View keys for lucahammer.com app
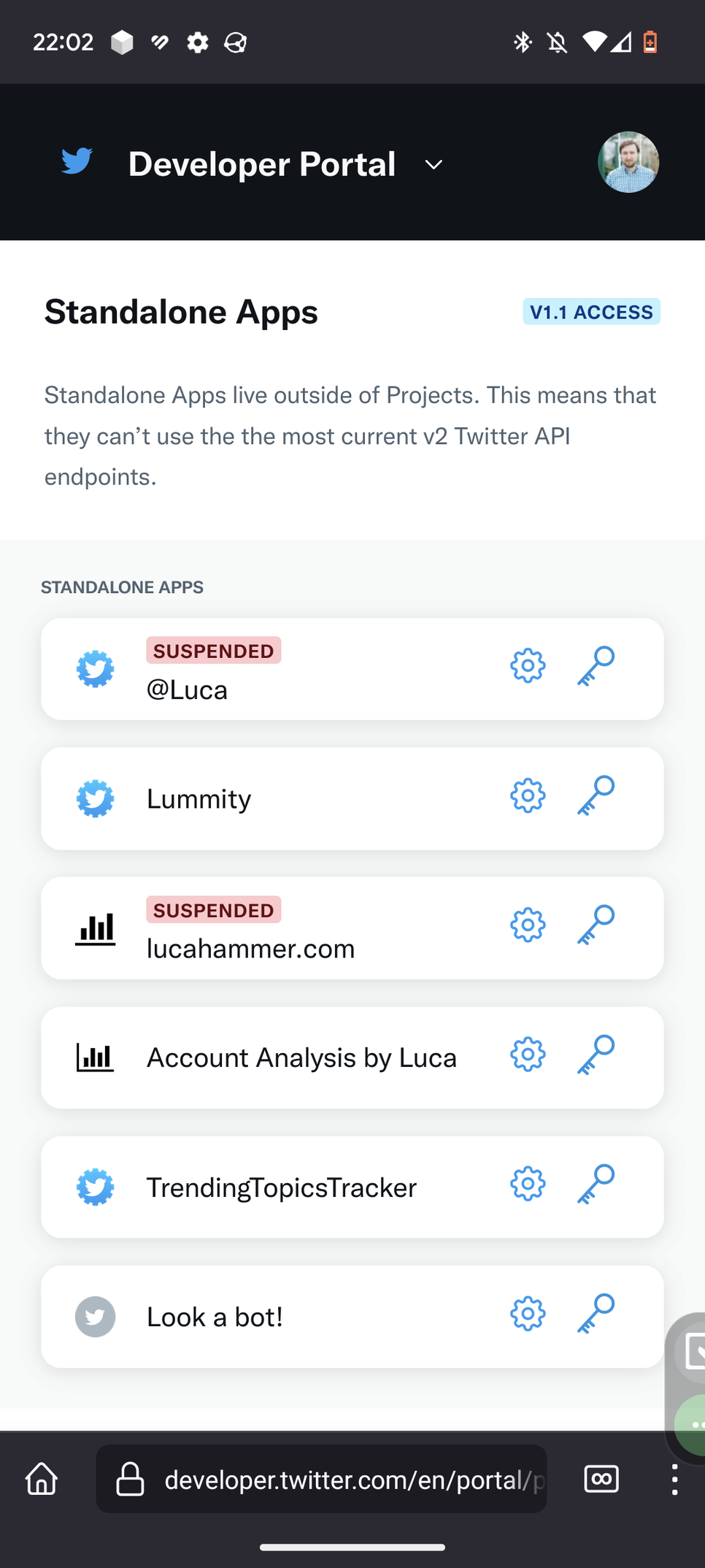The image size is (705, 1568). [596, 925]
